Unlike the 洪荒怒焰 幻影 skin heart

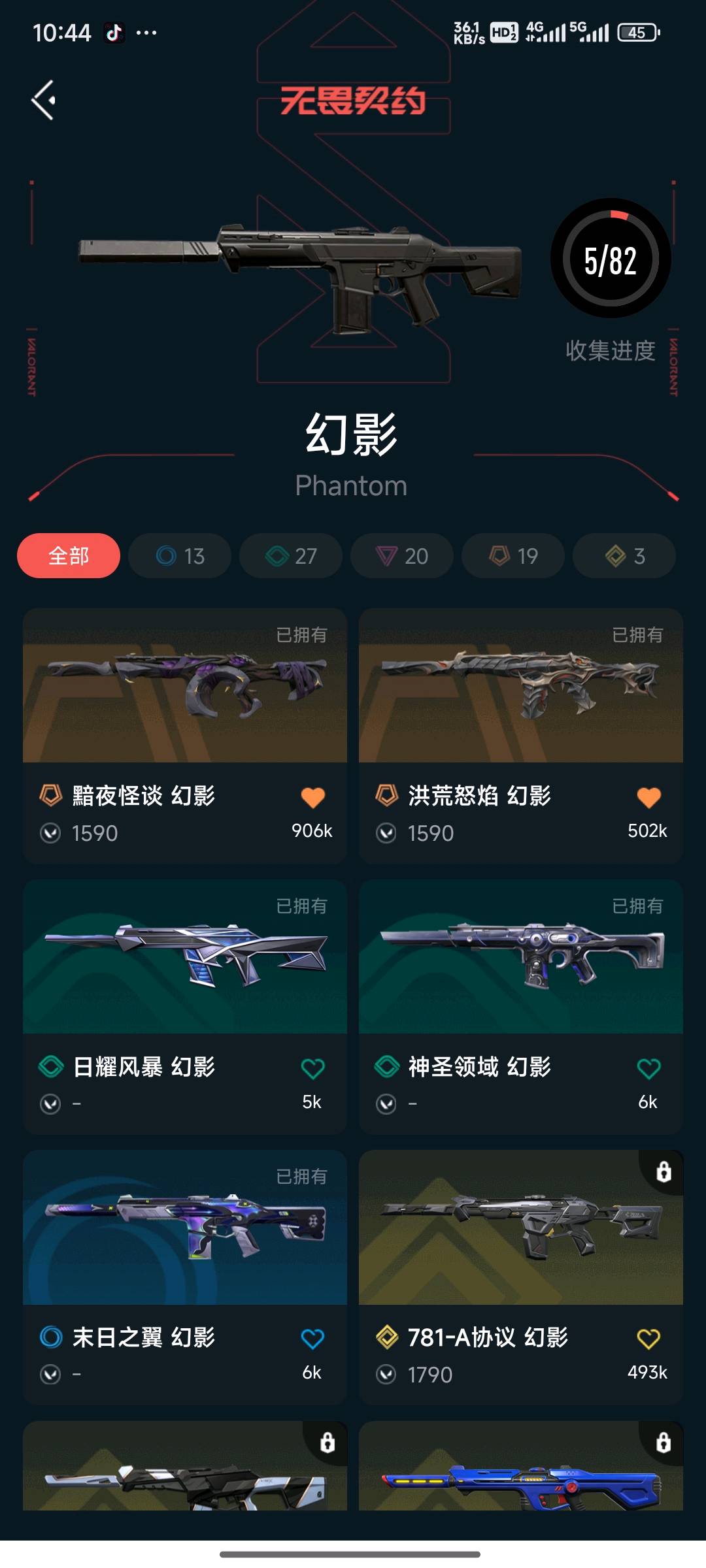click(648, 797)
